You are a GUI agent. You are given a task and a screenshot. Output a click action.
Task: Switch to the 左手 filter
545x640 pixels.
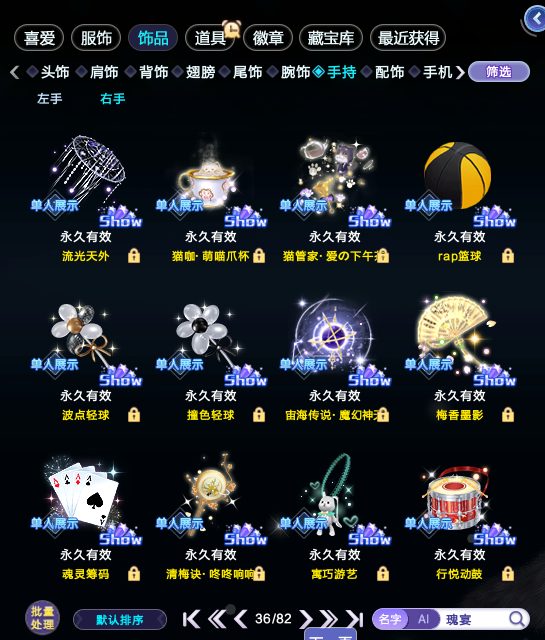click(x=49, y=99)
